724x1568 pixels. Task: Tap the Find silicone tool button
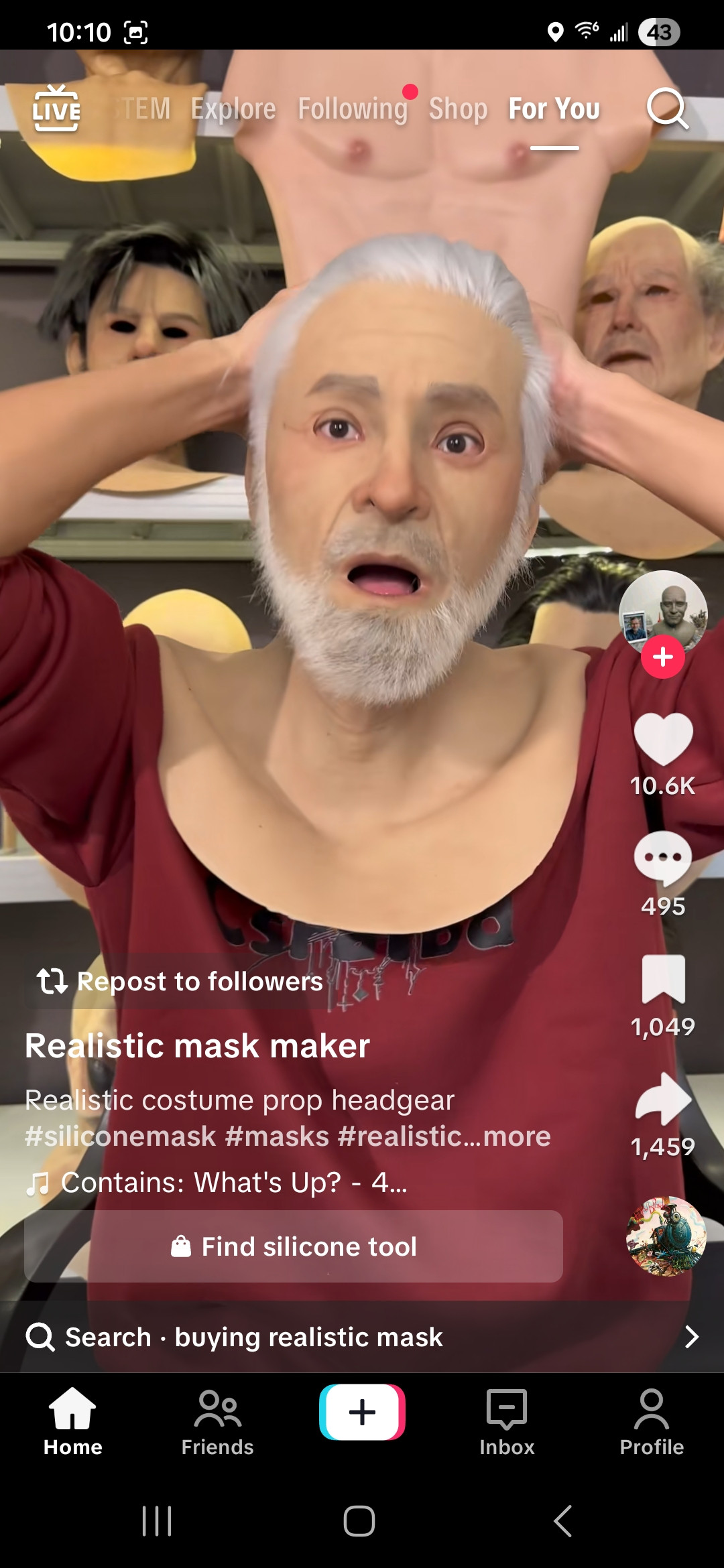[x=294, y=1246]
